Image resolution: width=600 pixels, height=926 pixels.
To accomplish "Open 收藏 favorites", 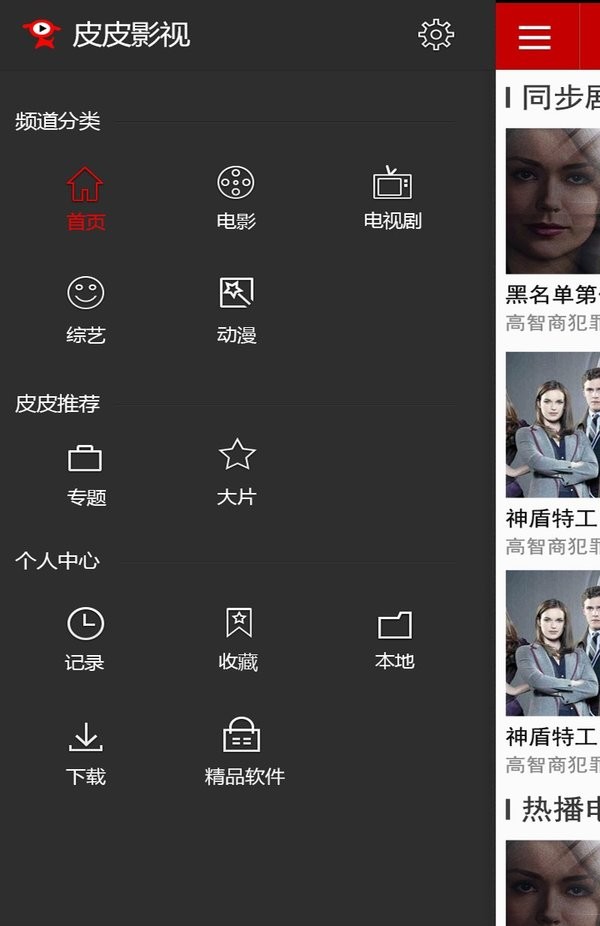I will [238, 638].
